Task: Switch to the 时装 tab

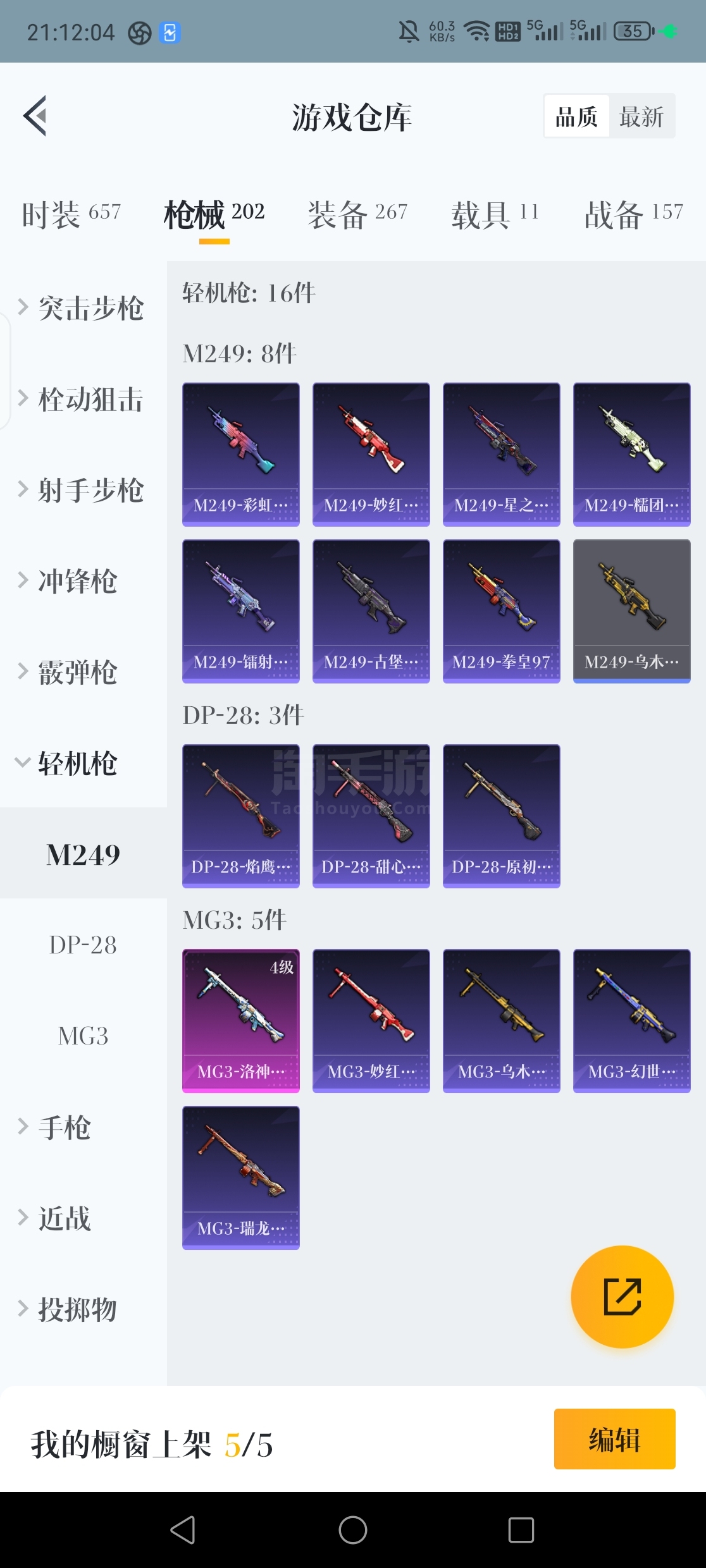Action: pos(71,214)
